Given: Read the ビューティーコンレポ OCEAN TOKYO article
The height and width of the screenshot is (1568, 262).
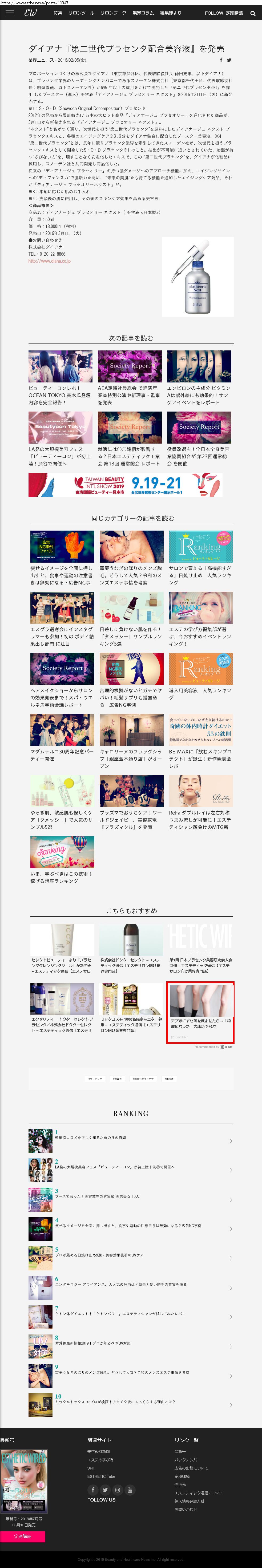Looking at the screenshot, I should [x=60, y=377].
